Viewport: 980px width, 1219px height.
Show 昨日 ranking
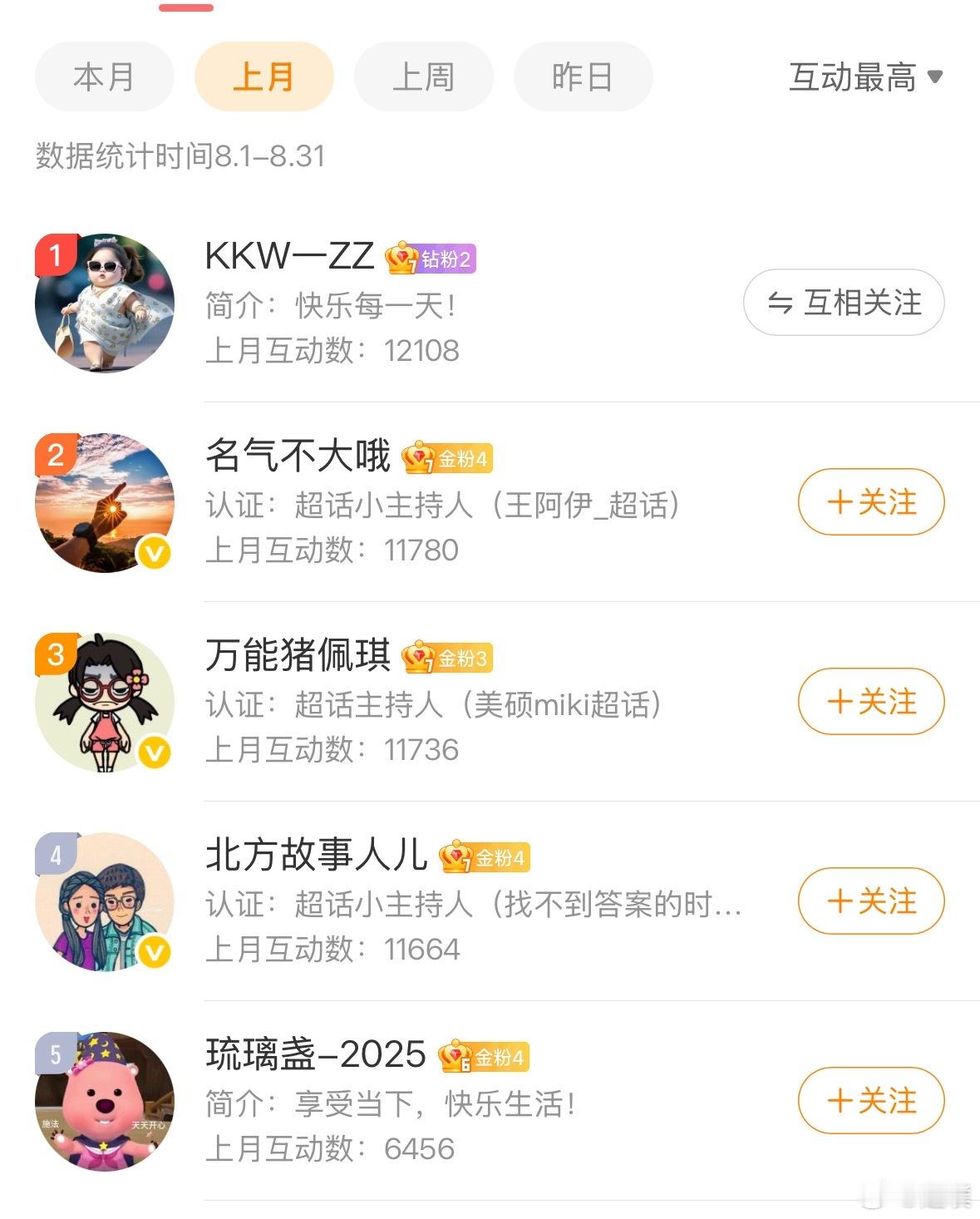click(584, 76)
